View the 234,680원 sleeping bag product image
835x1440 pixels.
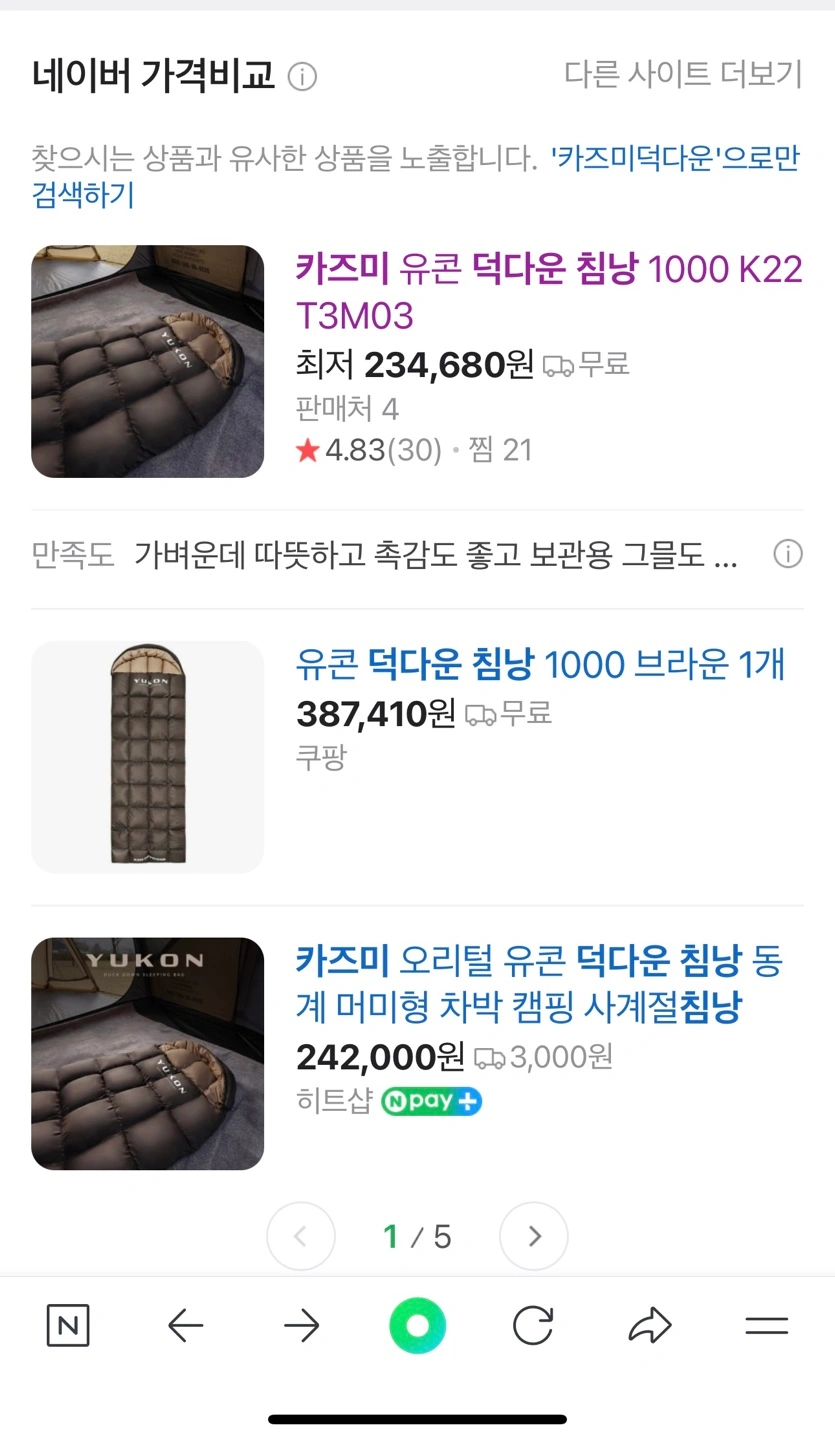pyautogui.click(x=148, y=361)
